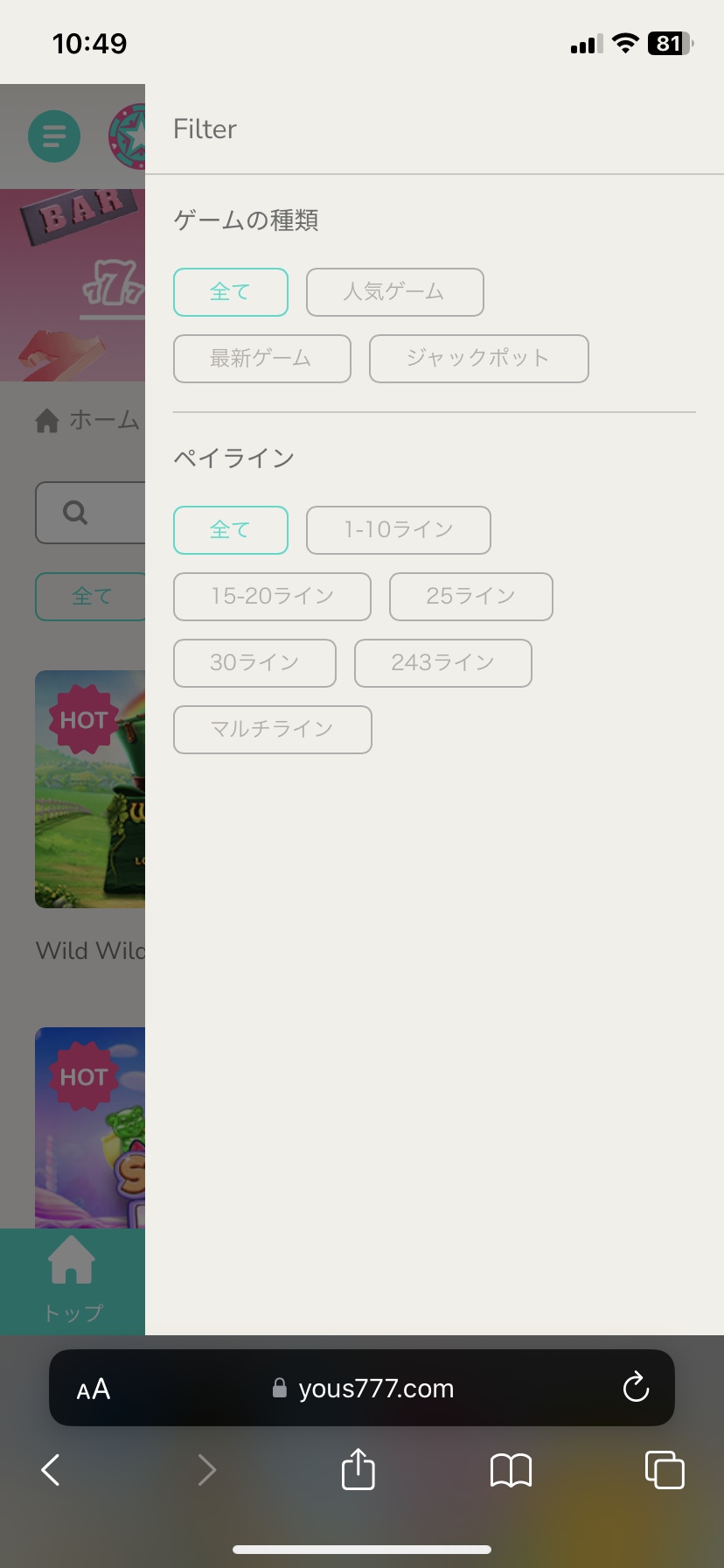Pick the 25ライン filter
724x1568 pixels.
470,596
